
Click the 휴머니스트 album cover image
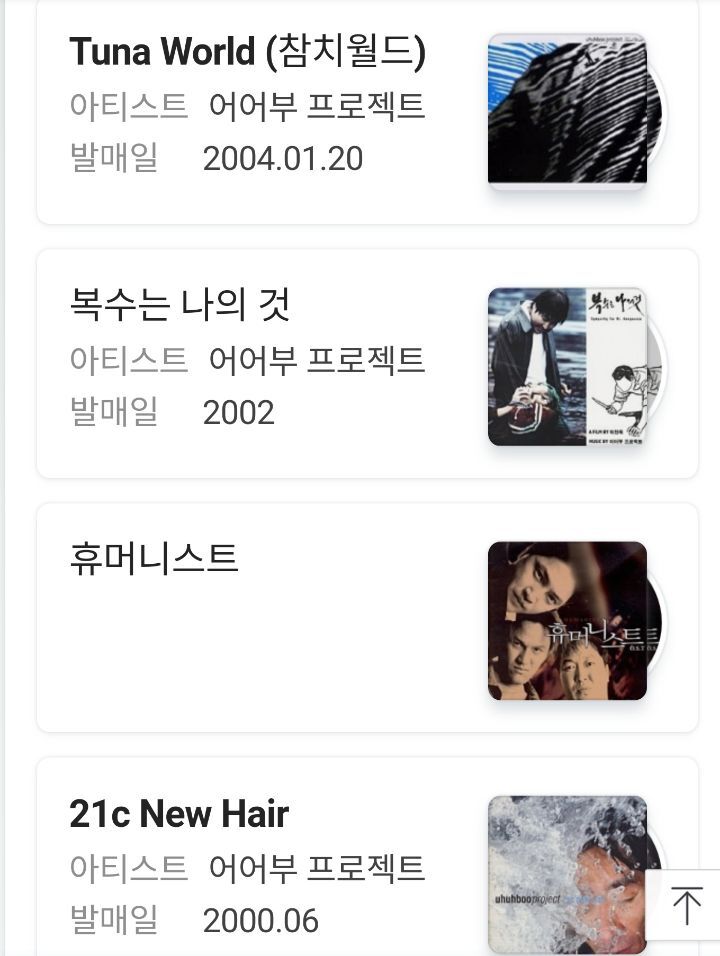(567, 620)
